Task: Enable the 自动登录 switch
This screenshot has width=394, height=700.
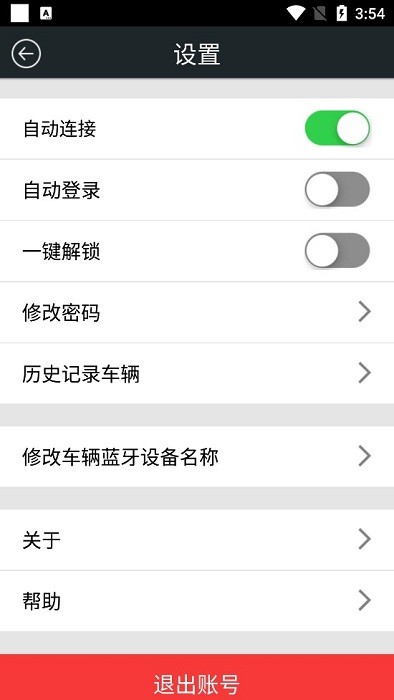Action: coord(337,190)
